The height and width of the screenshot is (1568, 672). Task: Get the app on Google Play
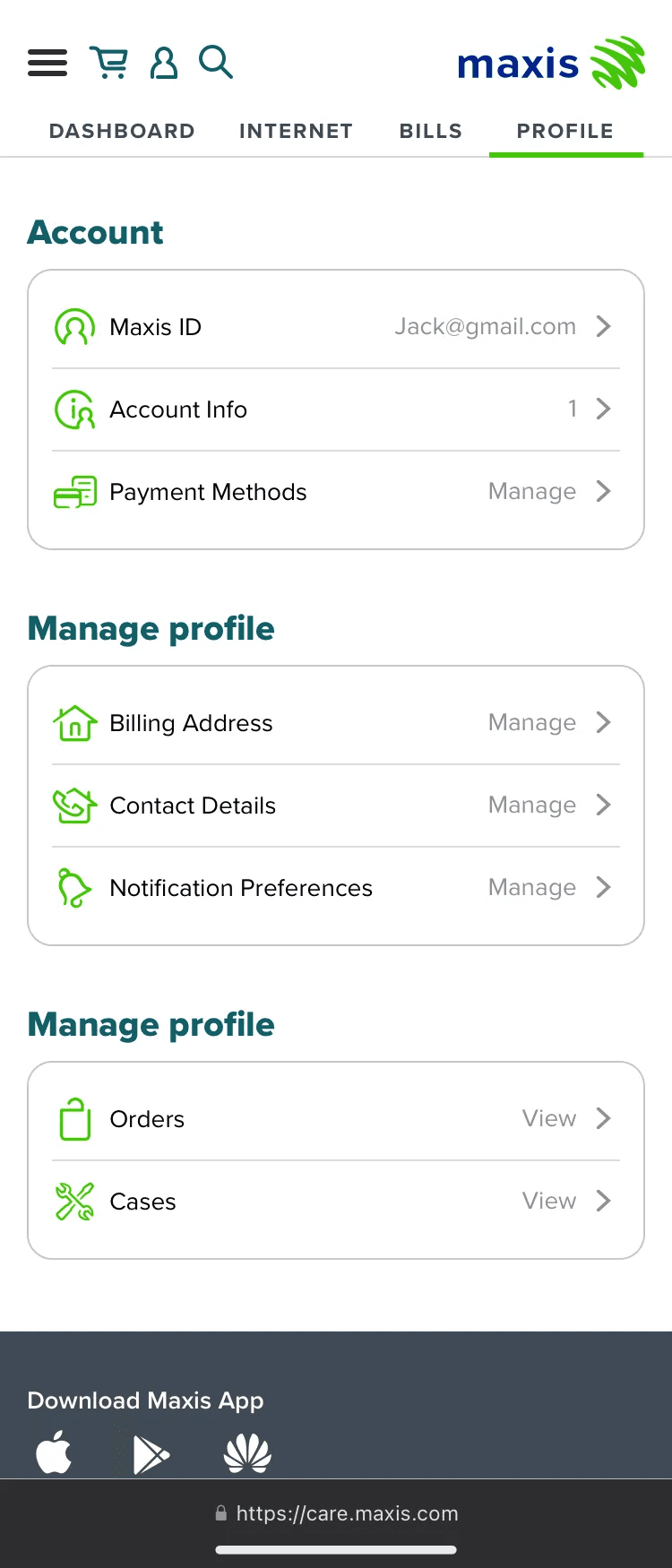[151, 1454]
